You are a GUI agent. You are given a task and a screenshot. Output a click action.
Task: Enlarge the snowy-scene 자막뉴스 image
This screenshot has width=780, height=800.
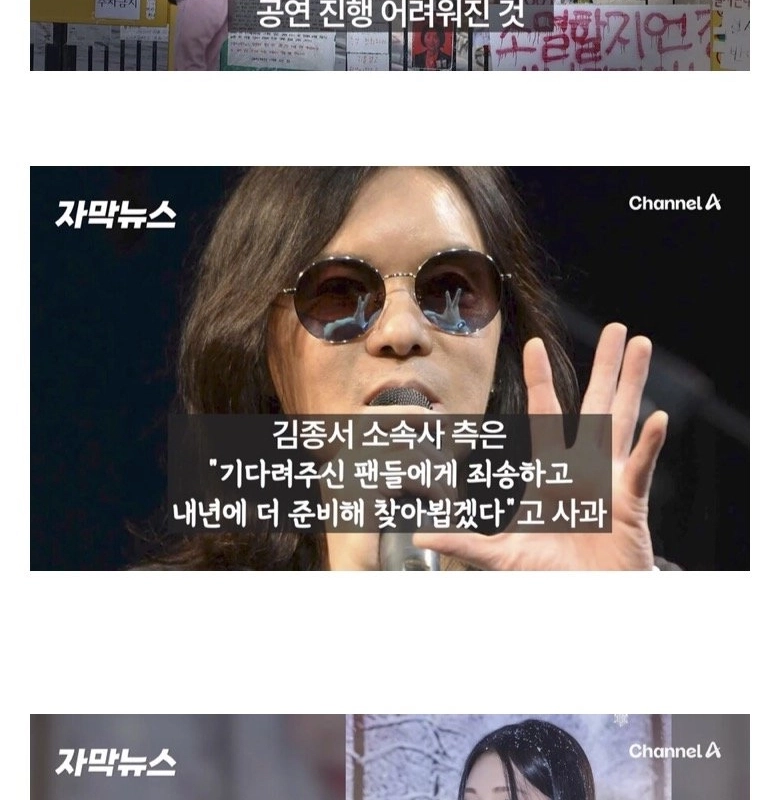pos(390,757)
